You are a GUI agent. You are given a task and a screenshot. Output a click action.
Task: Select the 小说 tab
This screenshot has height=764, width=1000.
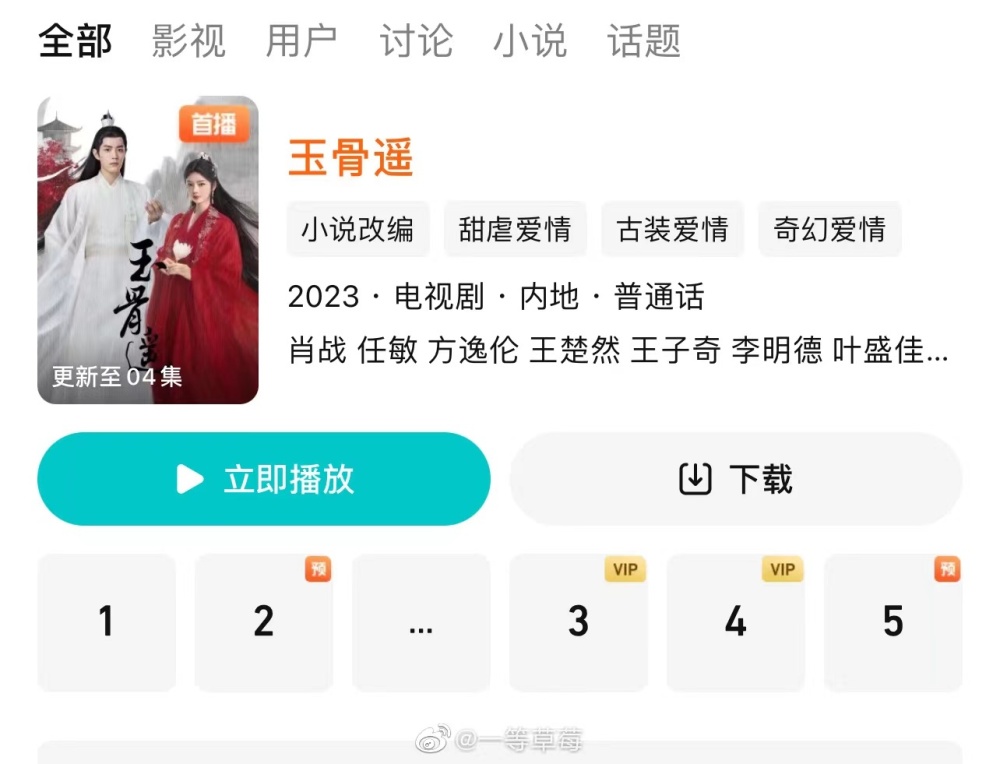pyautogui.click(x=529, y=41)
